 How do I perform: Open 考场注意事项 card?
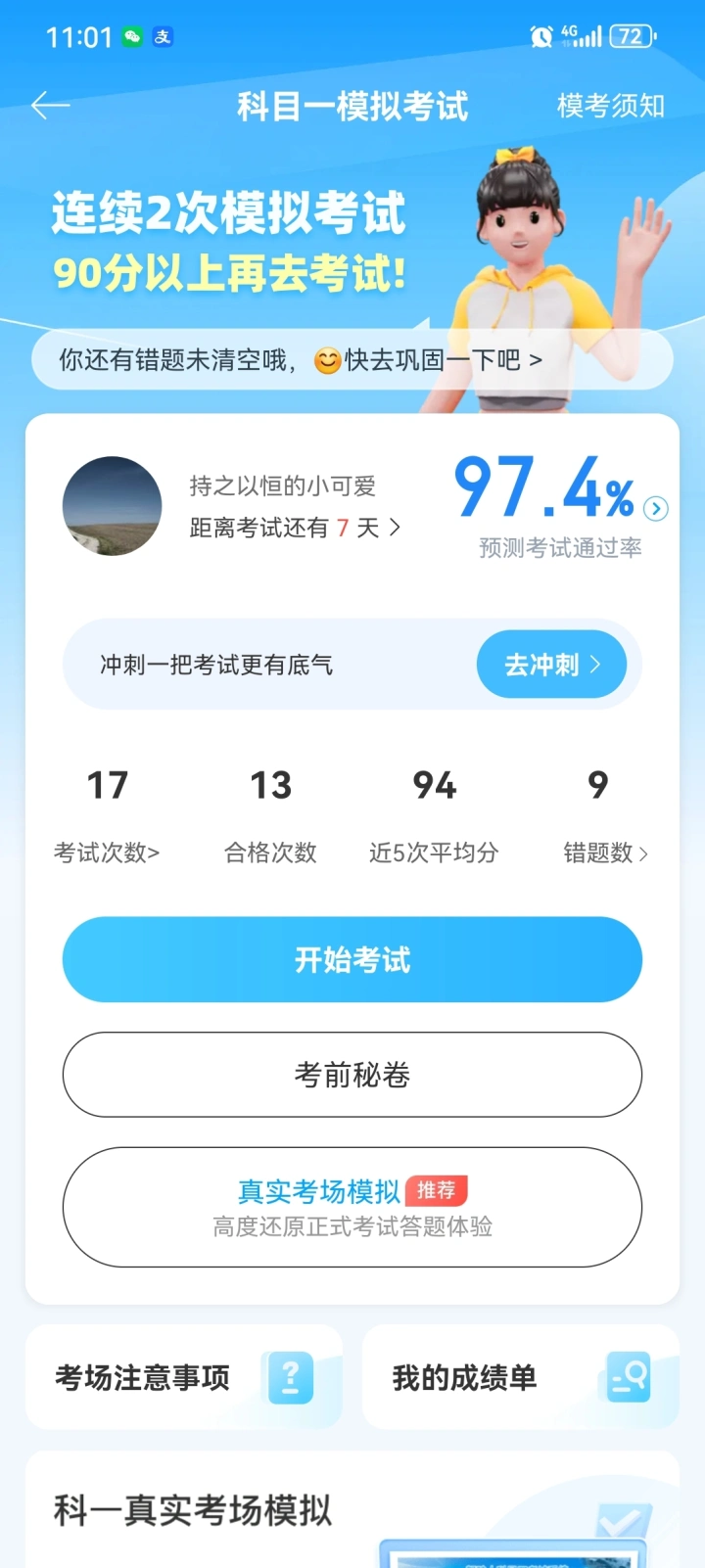point(184,1377)
